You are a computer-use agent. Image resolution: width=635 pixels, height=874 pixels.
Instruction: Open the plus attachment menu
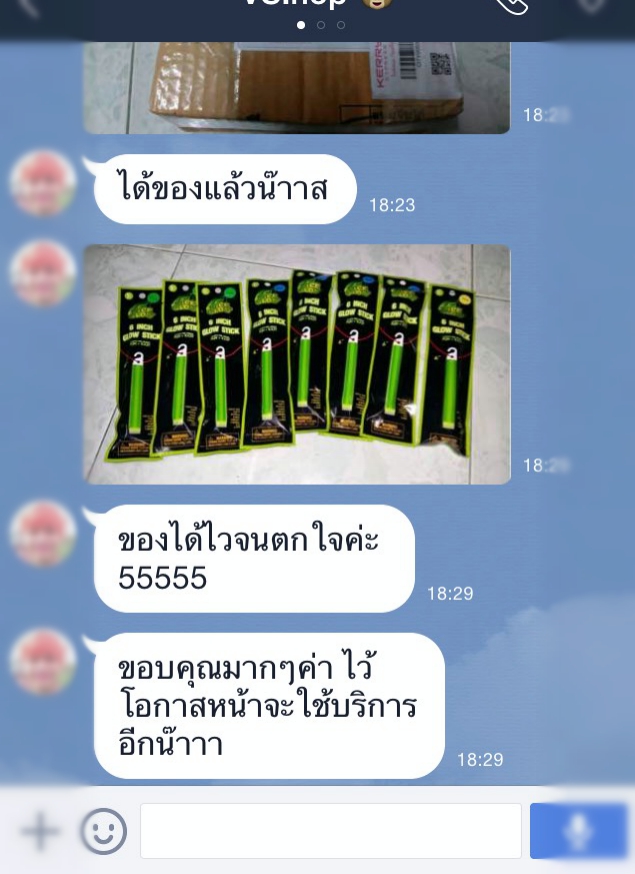coord(41,830)
